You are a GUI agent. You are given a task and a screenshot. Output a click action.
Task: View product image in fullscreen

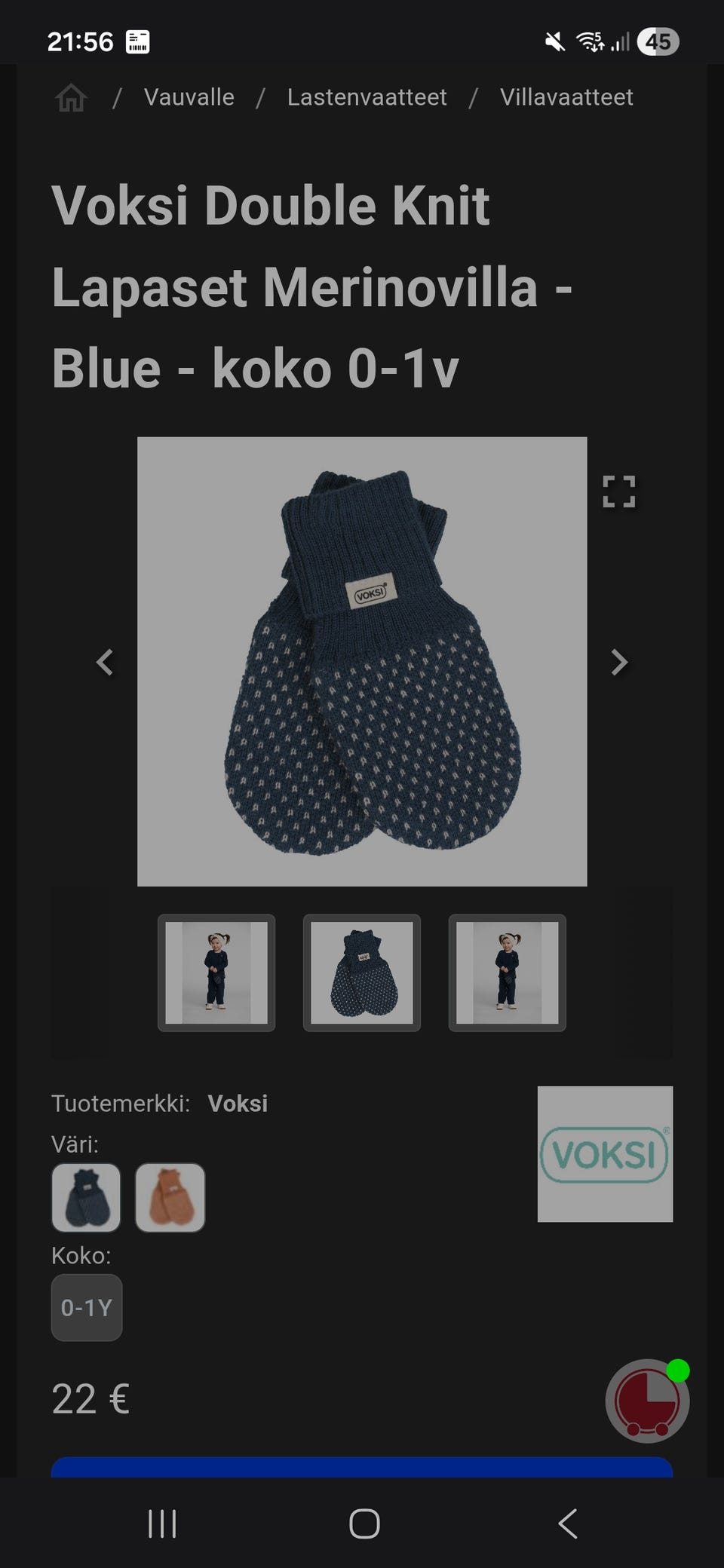[x=619, y=492]
